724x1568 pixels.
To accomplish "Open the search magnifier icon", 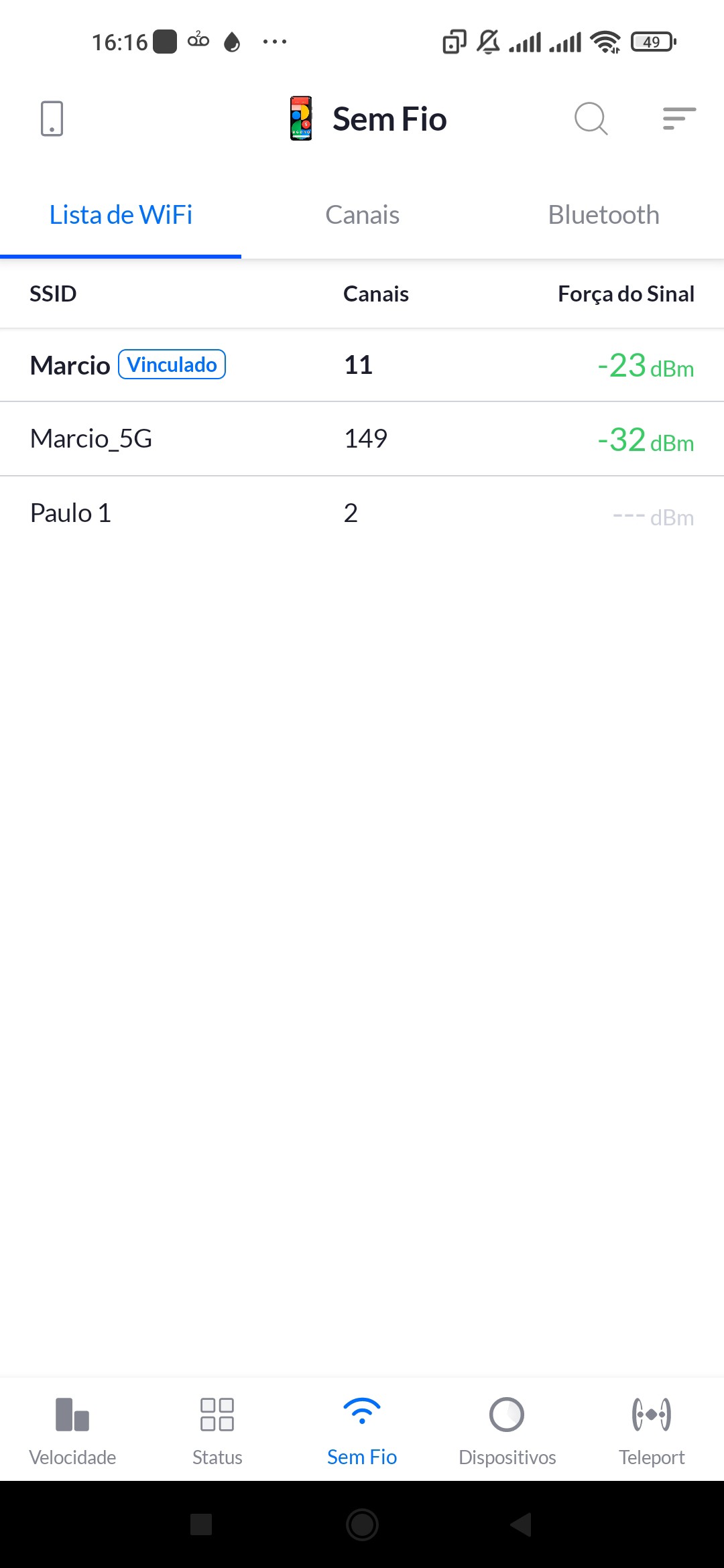I will pyautogui.click(x=591, y=119).
